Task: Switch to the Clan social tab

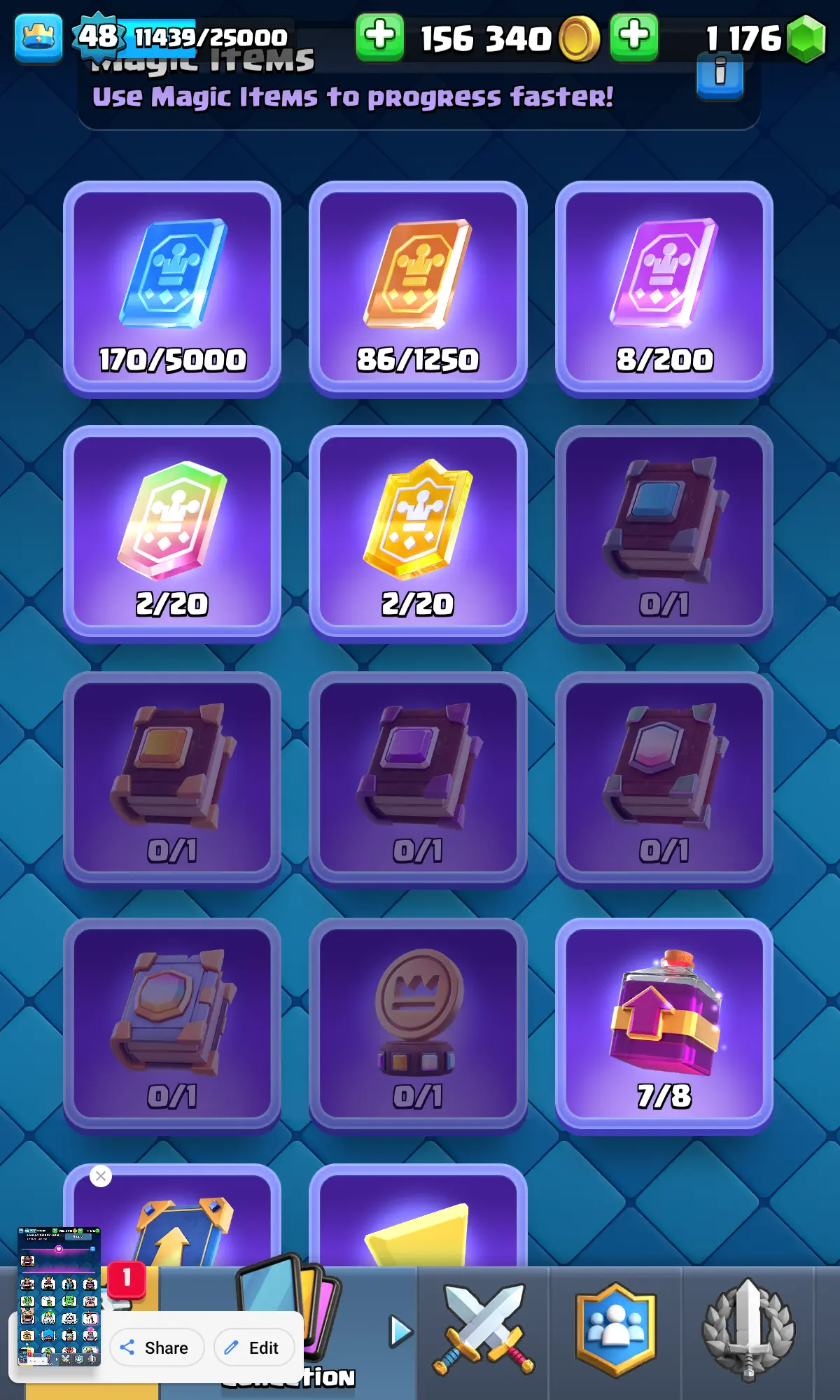Action: [615, 1330]
